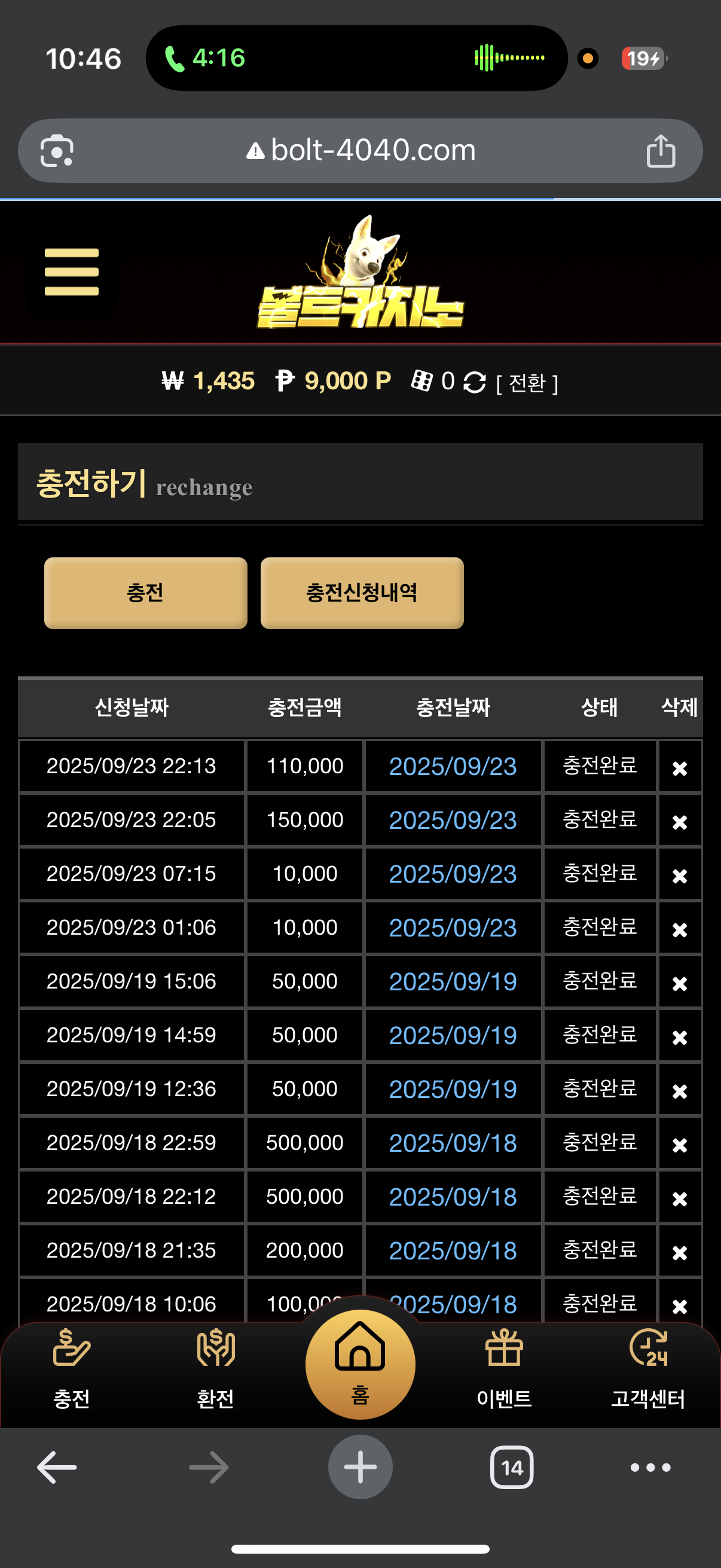Viewport: 721px width, 1568px height.
Task: Open the 충전신청내역 history button
Action: [x=362, y=593]
